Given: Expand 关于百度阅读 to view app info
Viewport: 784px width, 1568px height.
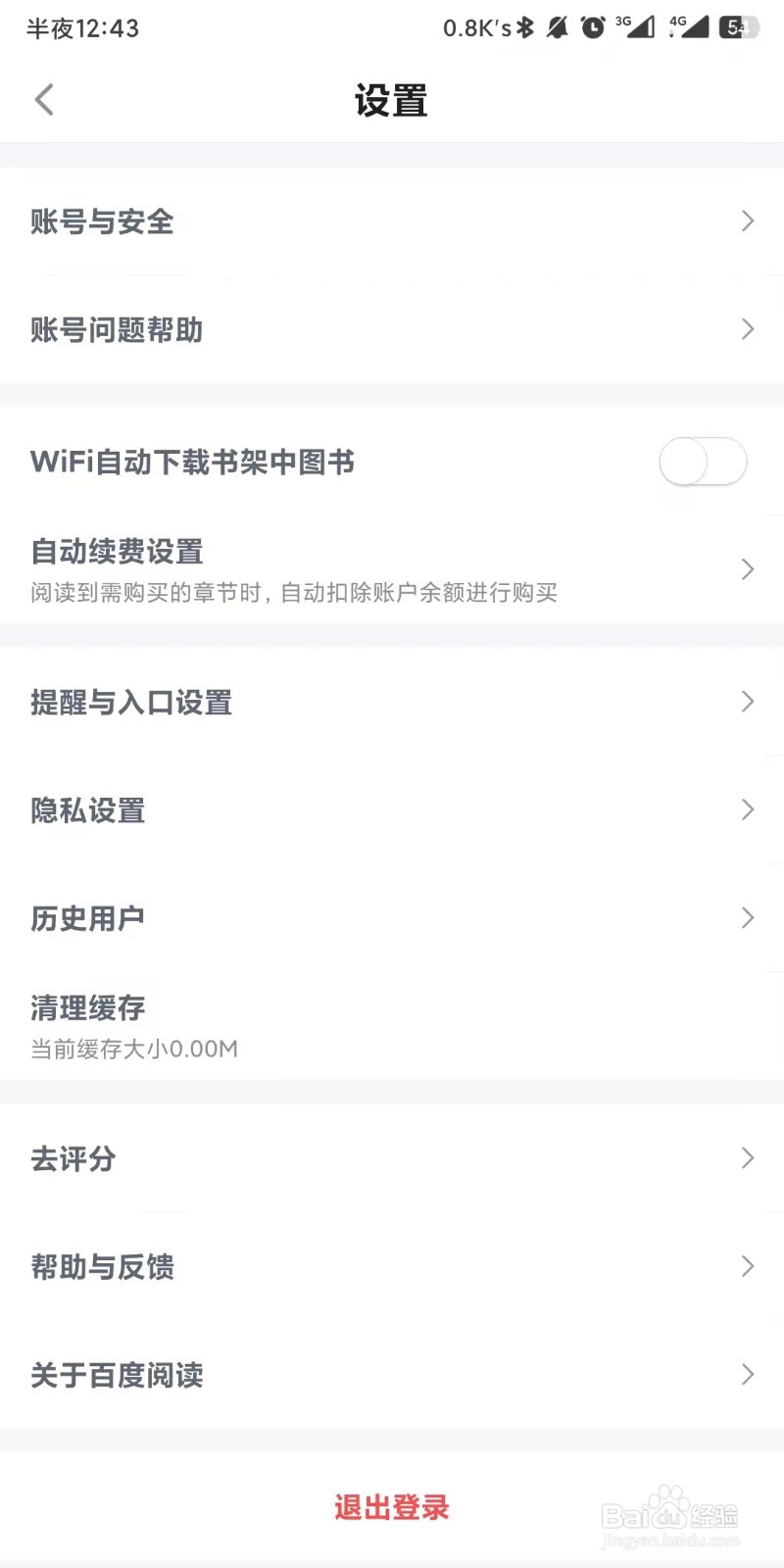Looking at the screenshot, I should tap(748, 1375).
